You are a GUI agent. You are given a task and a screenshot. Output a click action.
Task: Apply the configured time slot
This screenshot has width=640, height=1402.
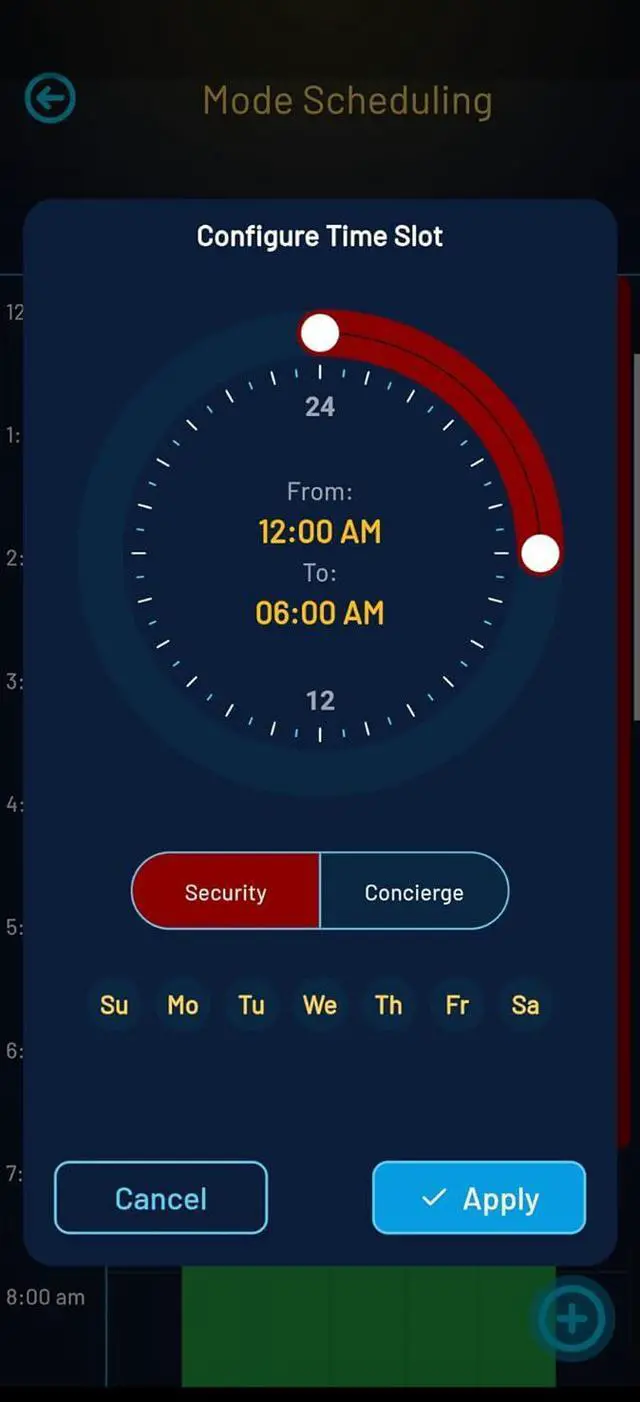coord(479,1198)
